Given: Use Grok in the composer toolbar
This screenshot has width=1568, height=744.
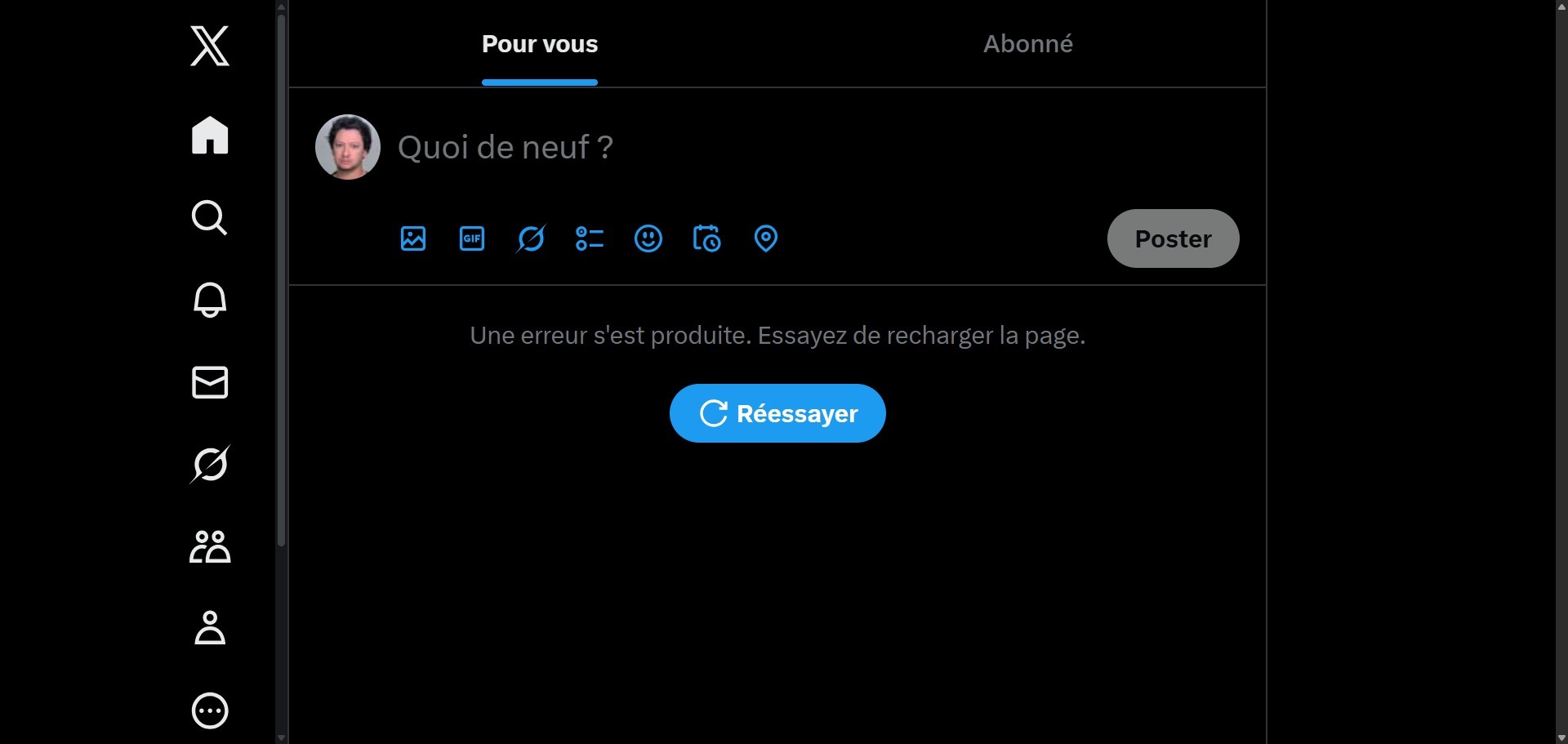Looking at the screenshot, I should coord(531,238).
